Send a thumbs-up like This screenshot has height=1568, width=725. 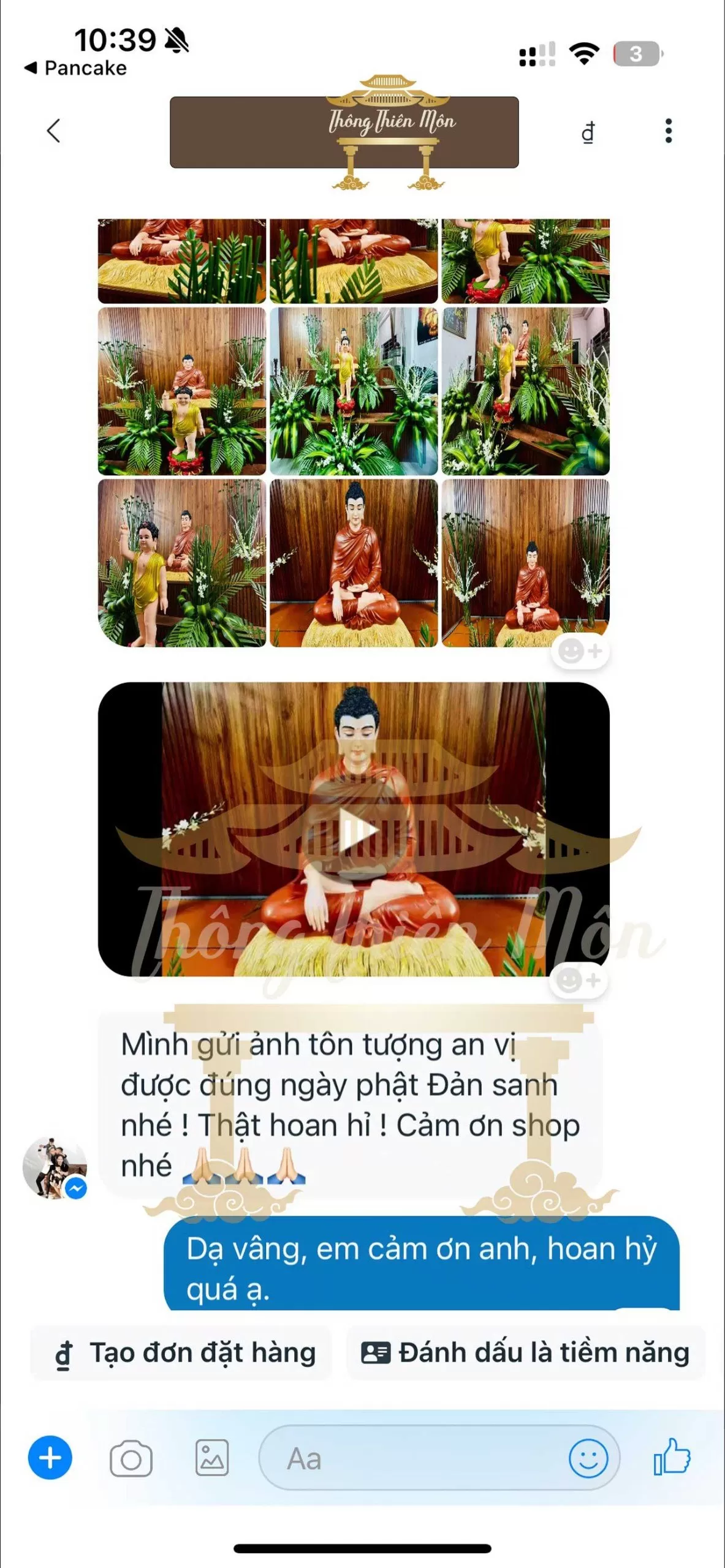(x=672, y=1457)
